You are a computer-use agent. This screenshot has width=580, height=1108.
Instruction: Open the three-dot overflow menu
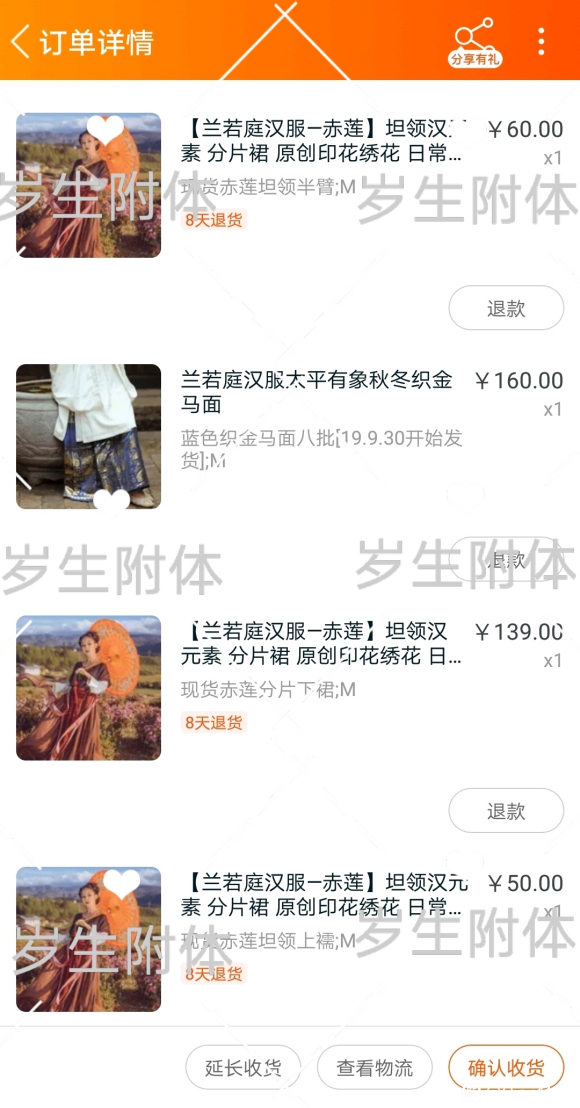click(x=541, y=42)
